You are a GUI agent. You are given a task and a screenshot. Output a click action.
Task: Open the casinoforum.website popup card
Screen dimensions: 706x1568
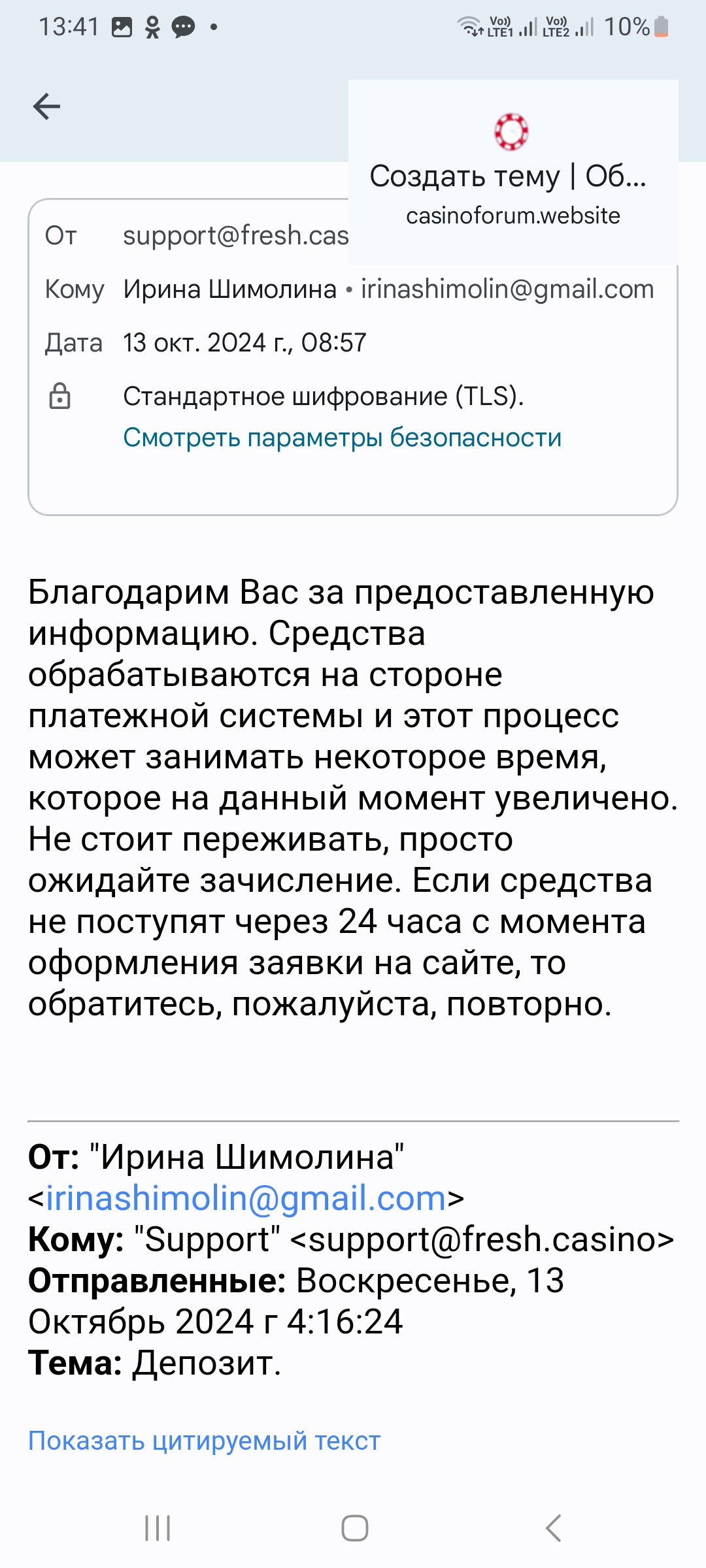point(513,172)
